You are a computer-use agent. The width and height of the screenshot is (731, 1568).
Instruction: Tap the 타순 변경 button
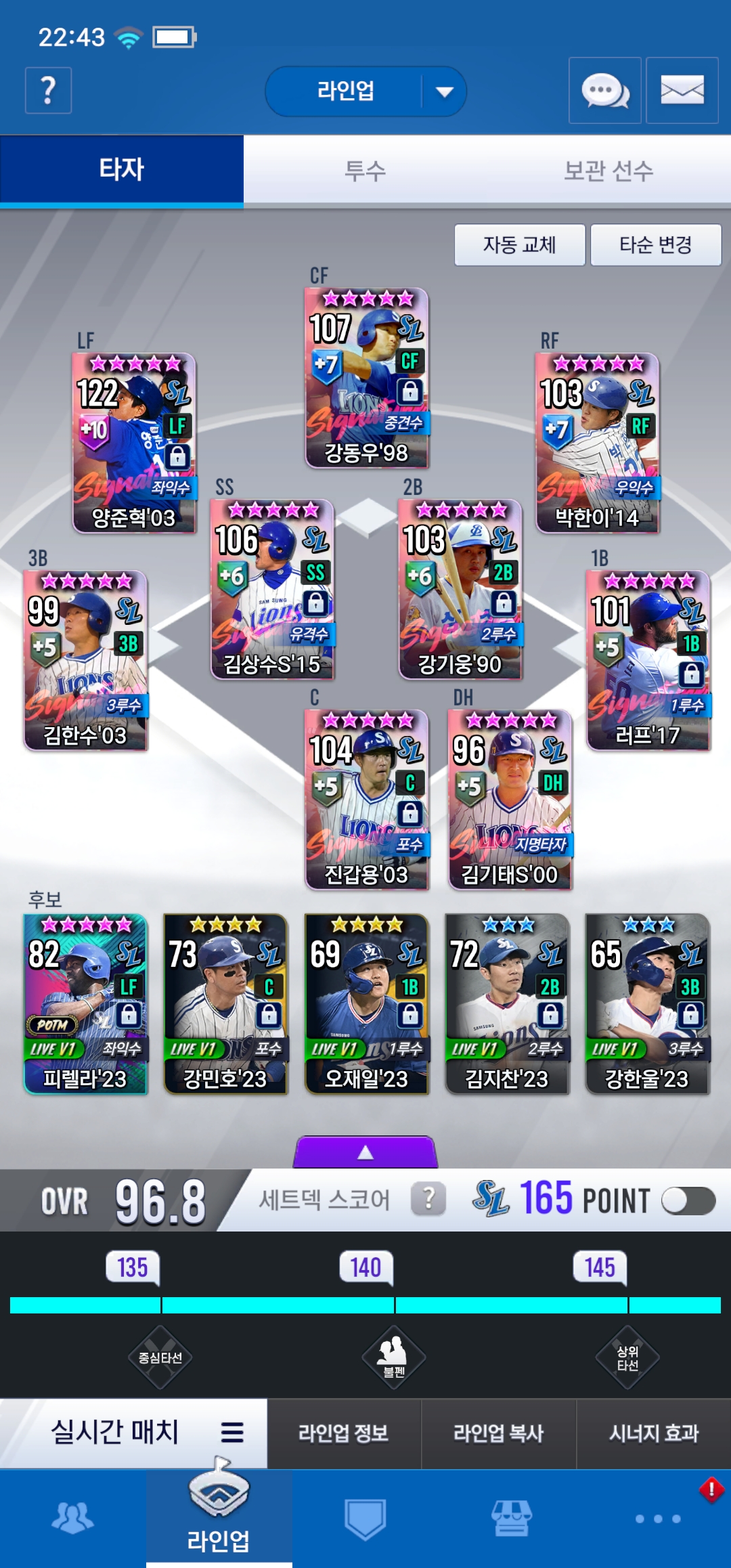656,245
